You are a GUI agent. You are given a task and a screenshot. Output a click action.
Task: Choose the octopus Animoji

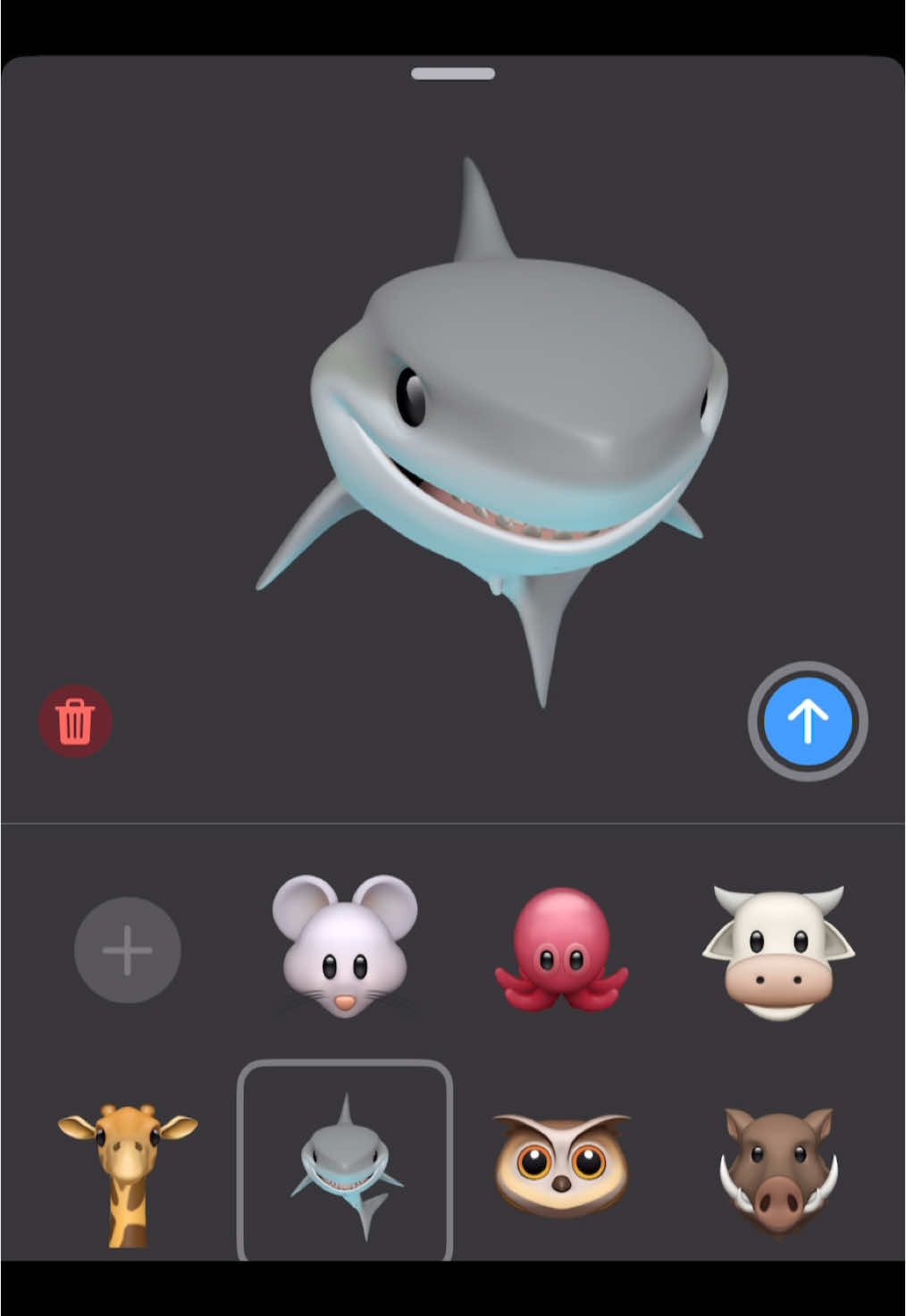click(x=561, y=950)
